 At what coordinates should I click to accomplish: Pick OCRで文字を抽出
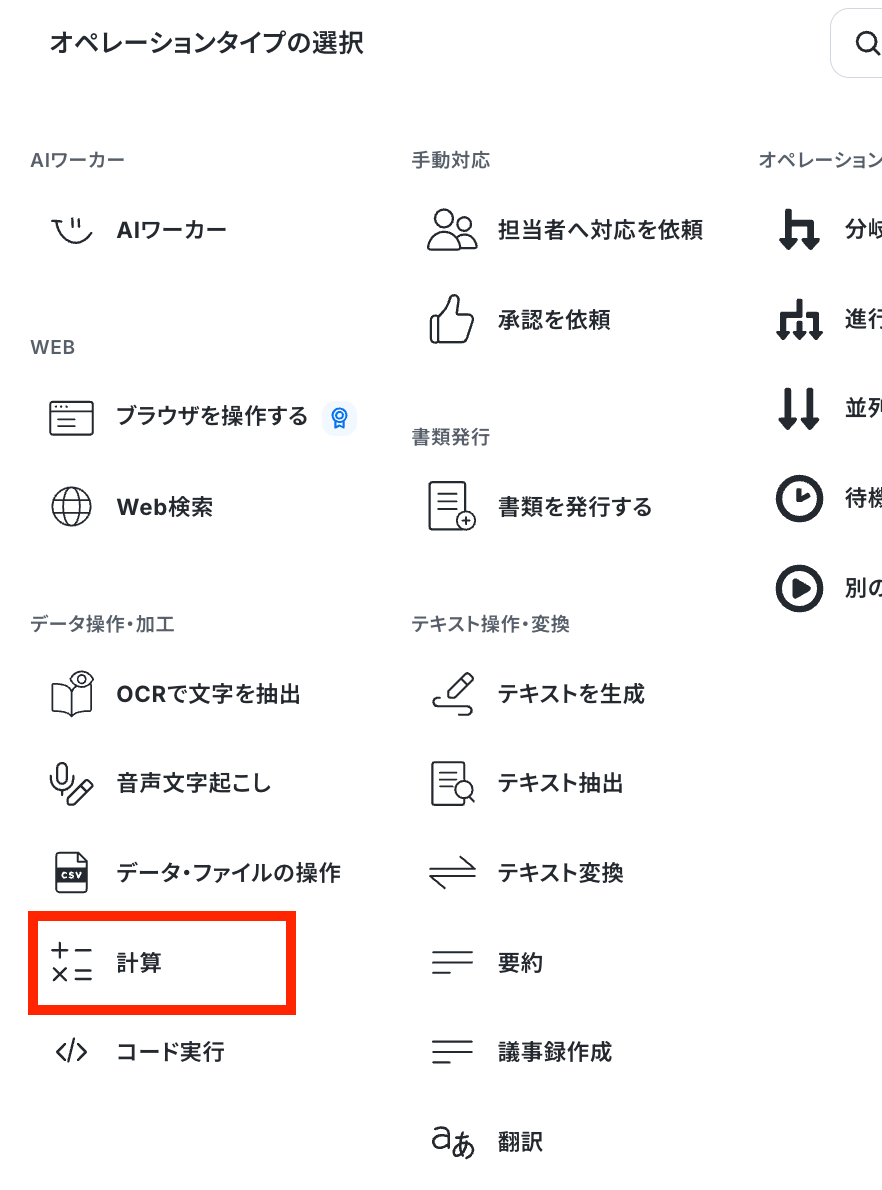point(175,694)
